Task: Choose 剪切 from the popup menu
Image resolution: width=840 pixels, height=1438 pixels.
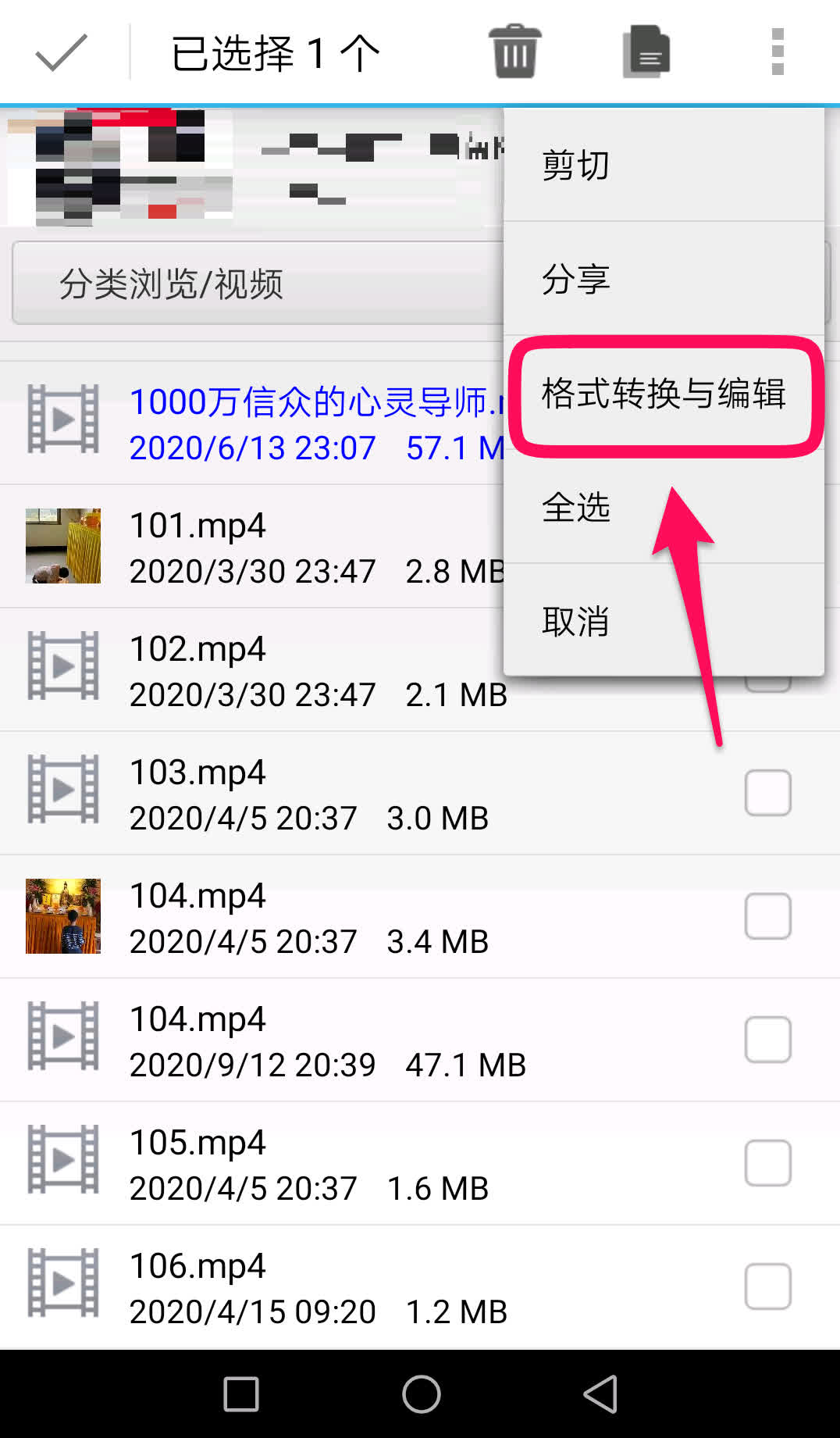Action: point(664,166)
